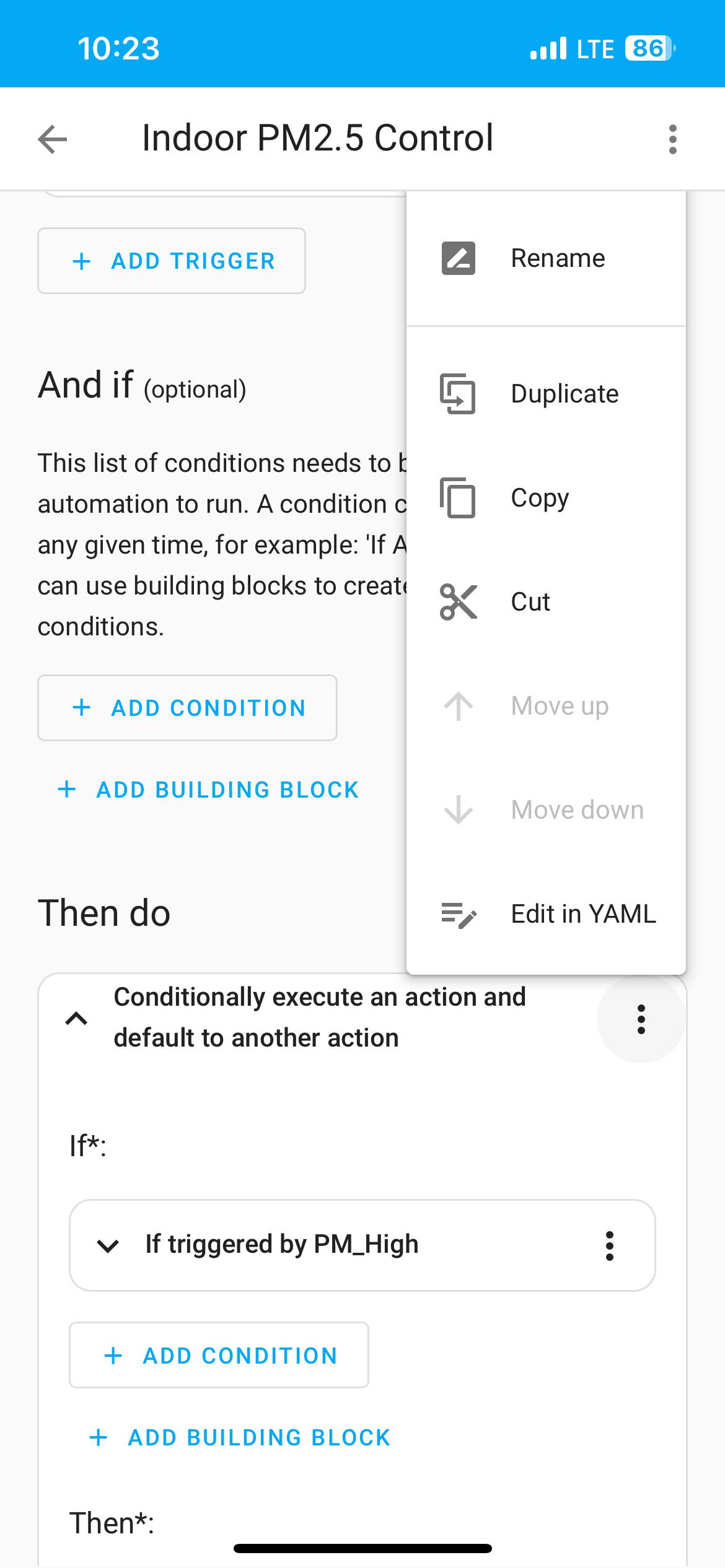Add condition inside the If block
The height and width of the screenshot is (1568, 725).
point(219,1355)
